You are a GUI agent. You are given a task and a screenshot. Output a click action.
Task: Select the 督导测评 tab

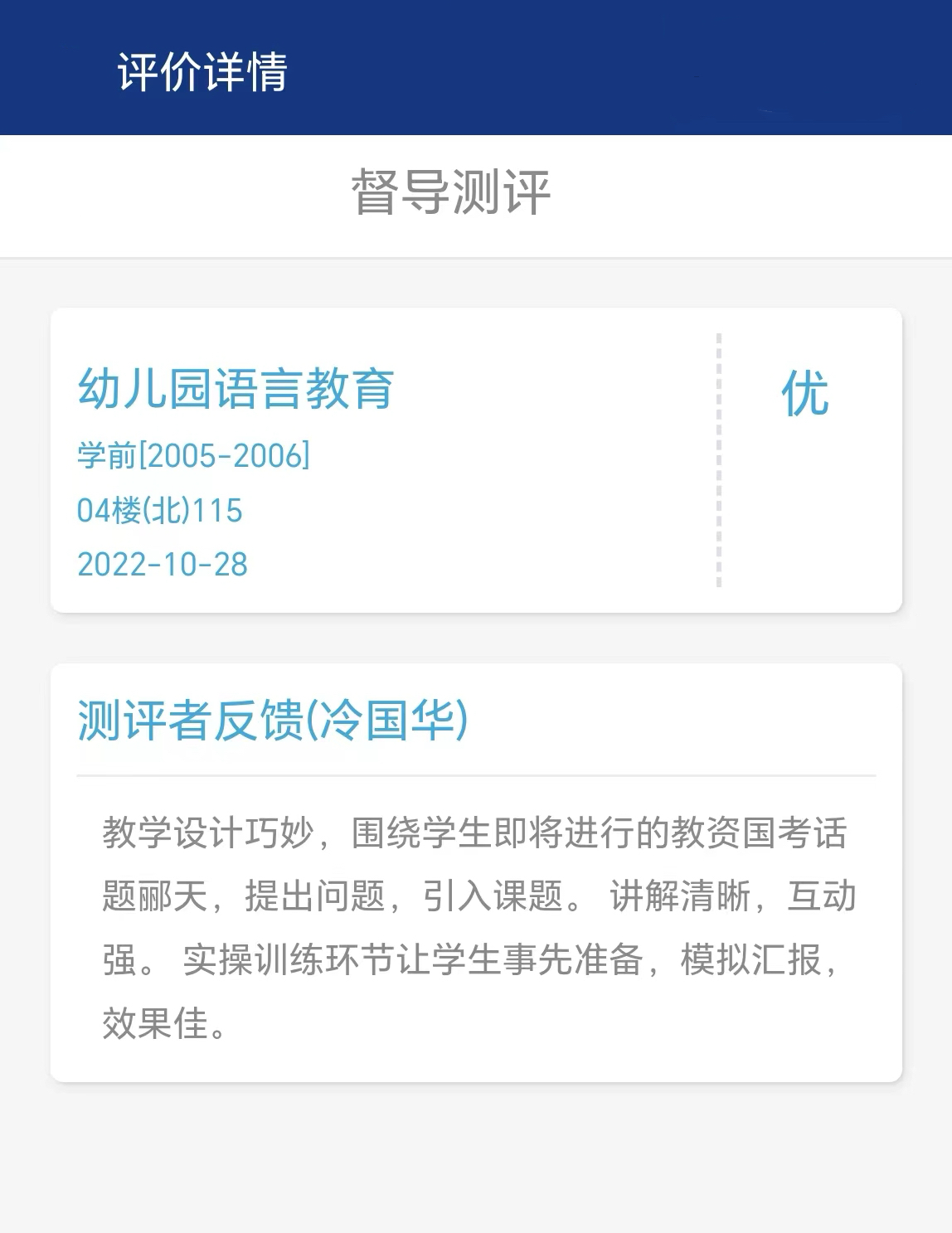(451, 193)
